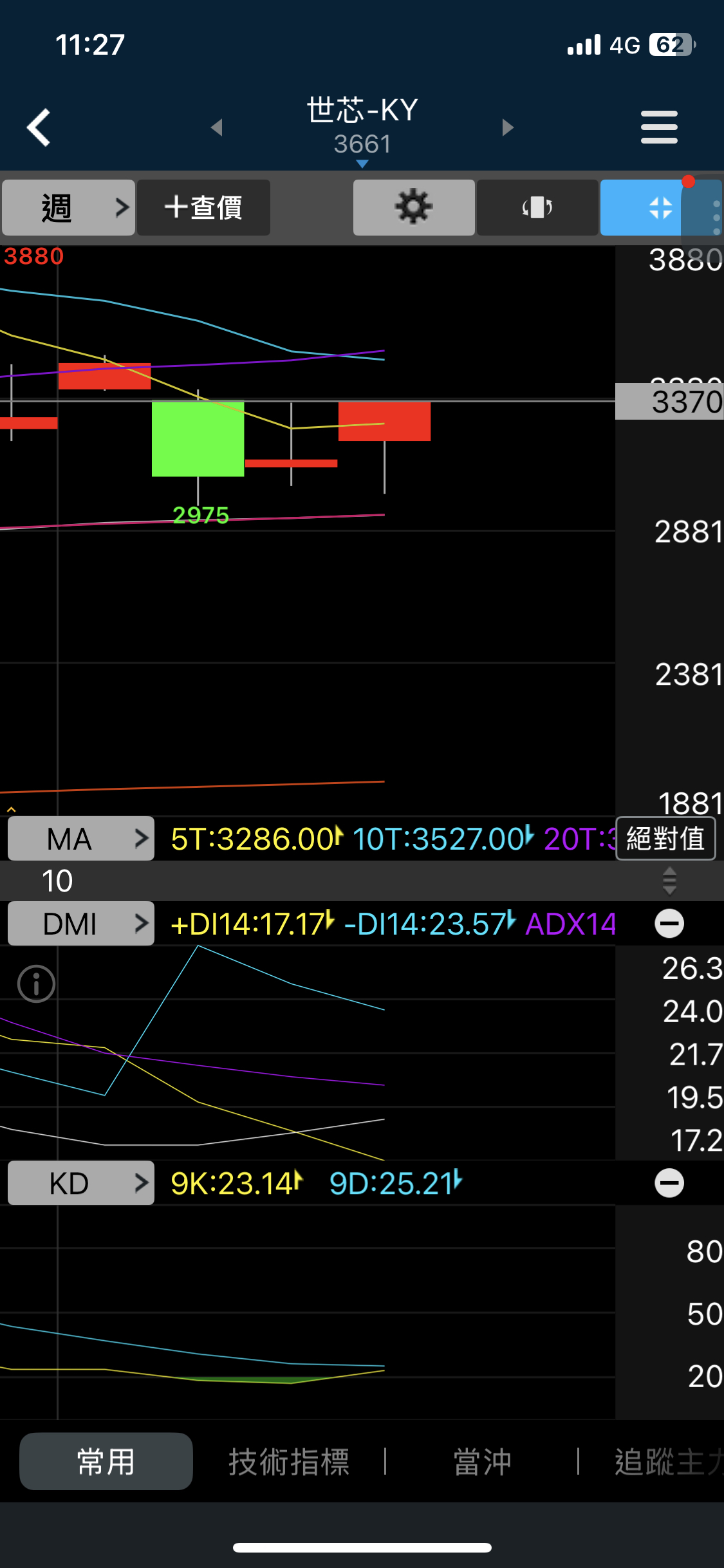Switch to the 技術指標 tab

click(x=289, y=1461)
